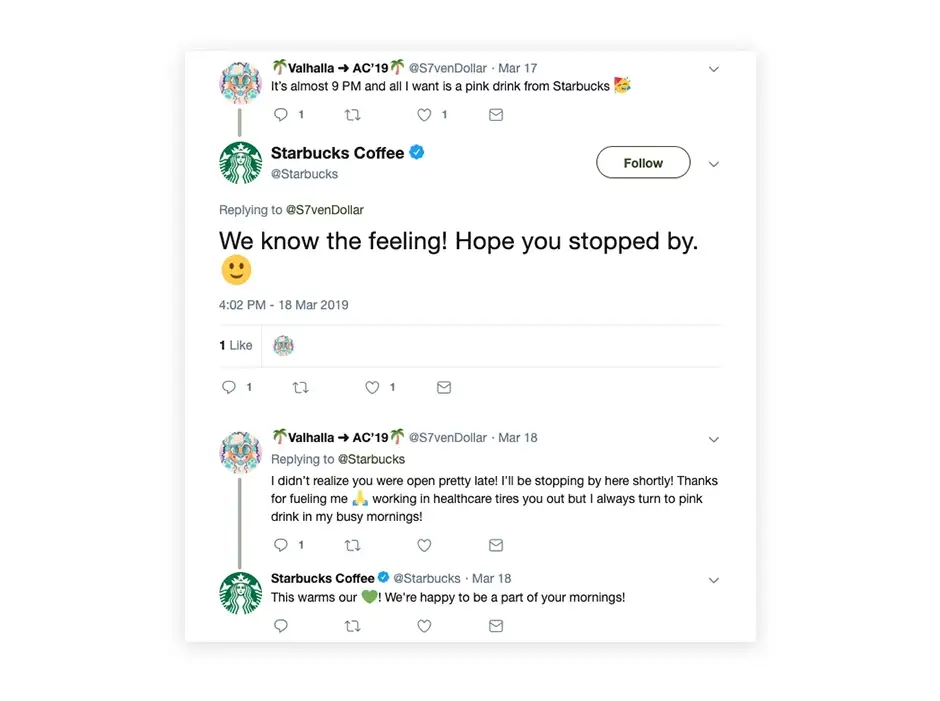The height and width of the screenshot is (701, 940).
Task: Reply to 'We know the feeling!' tweet
Action: (x=229, y=387)
